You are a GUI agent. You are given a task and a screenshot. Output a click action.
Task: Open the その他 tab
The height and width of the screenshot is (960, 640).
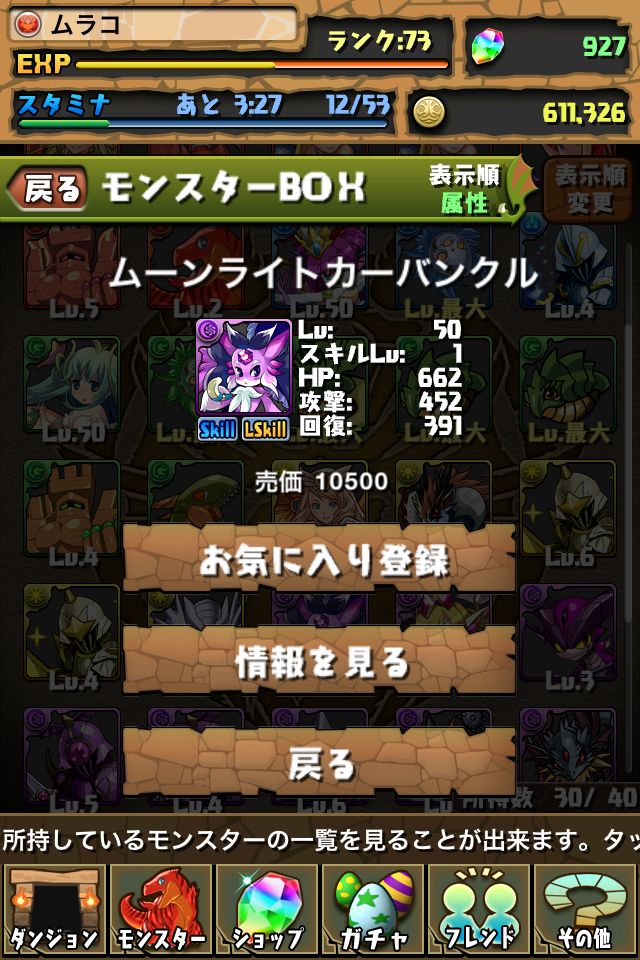pos(586,910)
